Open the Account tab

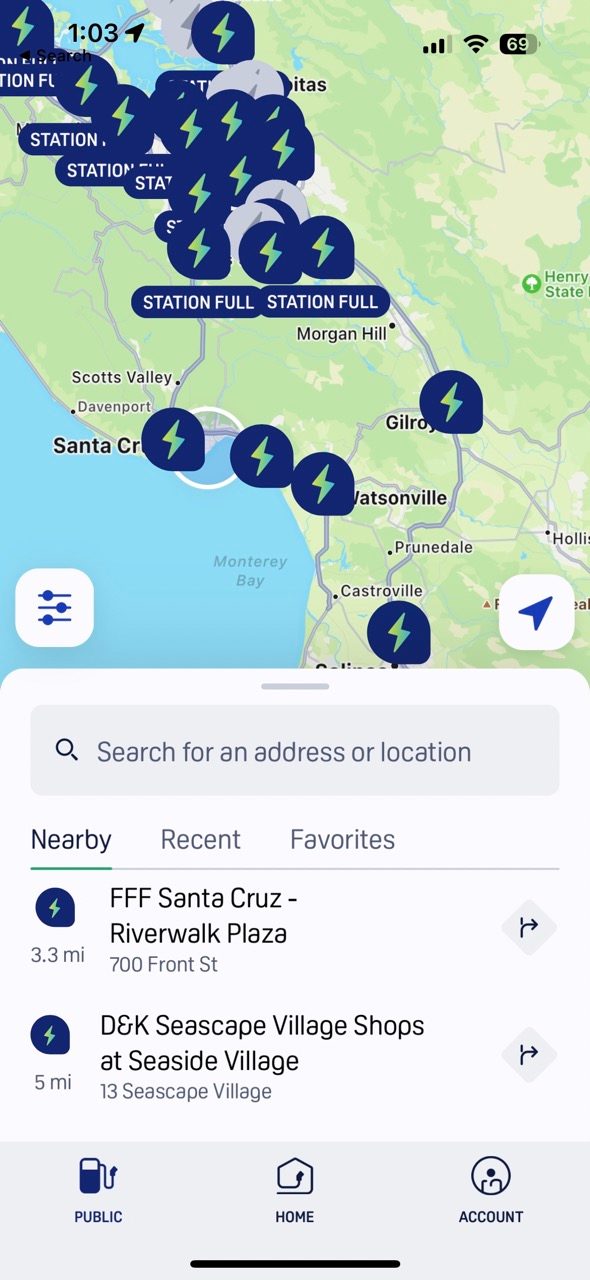click(x=491, y=1190)
